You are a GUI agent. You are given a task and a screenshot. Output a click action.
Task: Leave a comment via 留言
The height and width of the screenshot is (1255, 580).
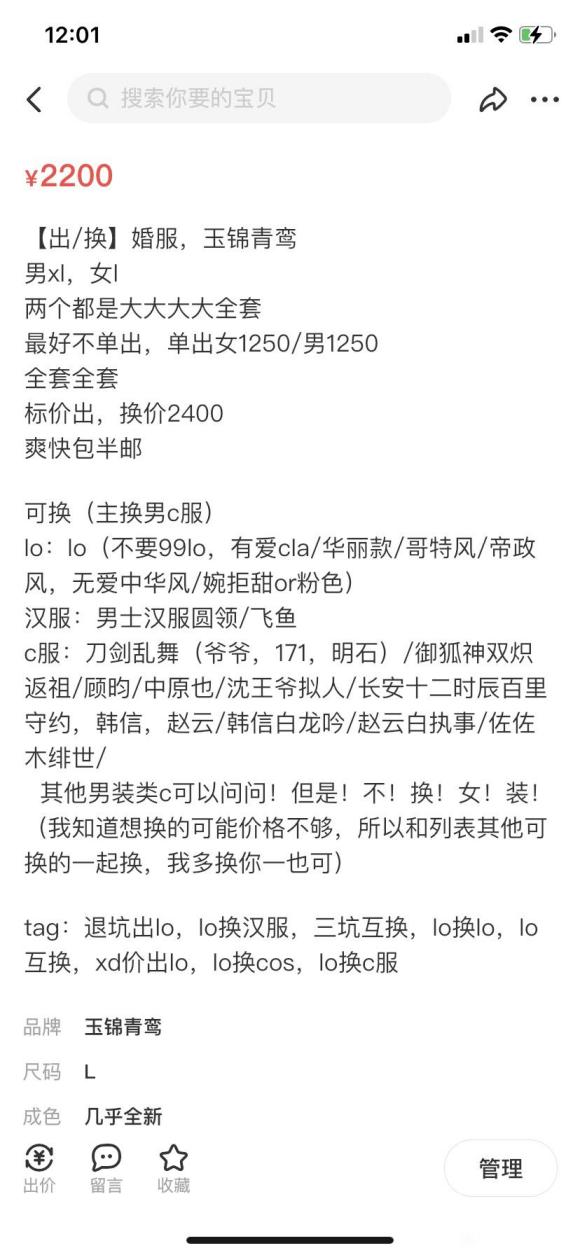[107, 1169]
